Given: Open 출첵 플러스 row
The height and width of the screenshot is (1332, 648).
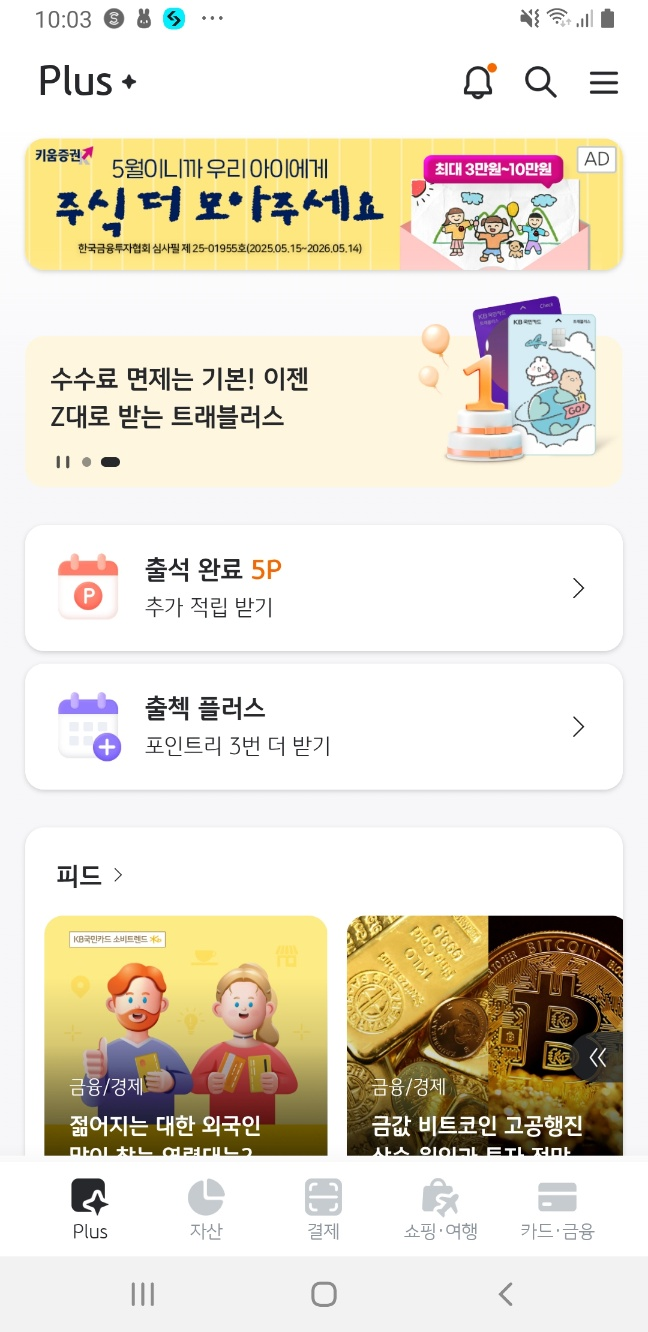Looking at the screenshot, I should click(324, 727).
